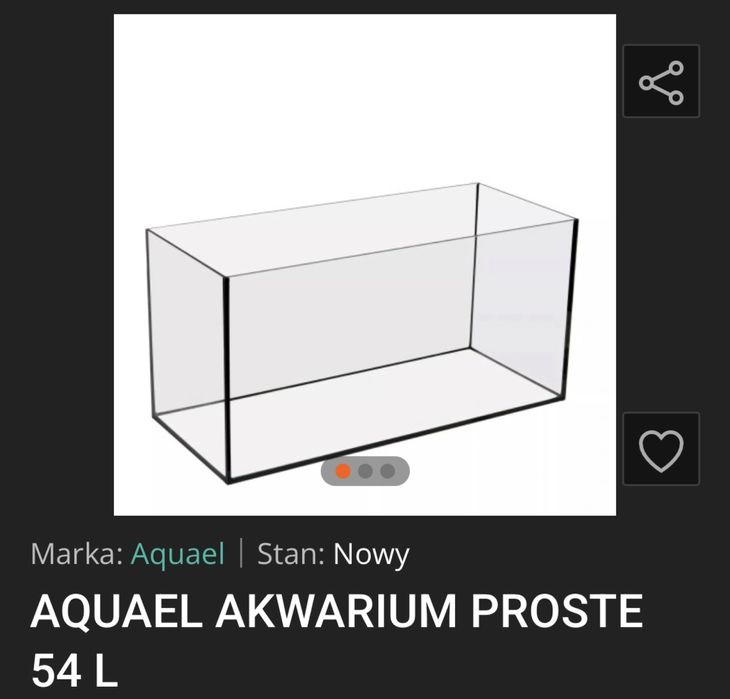Open the aquarium product photo
730x699 pixels.
coord(364,300)
